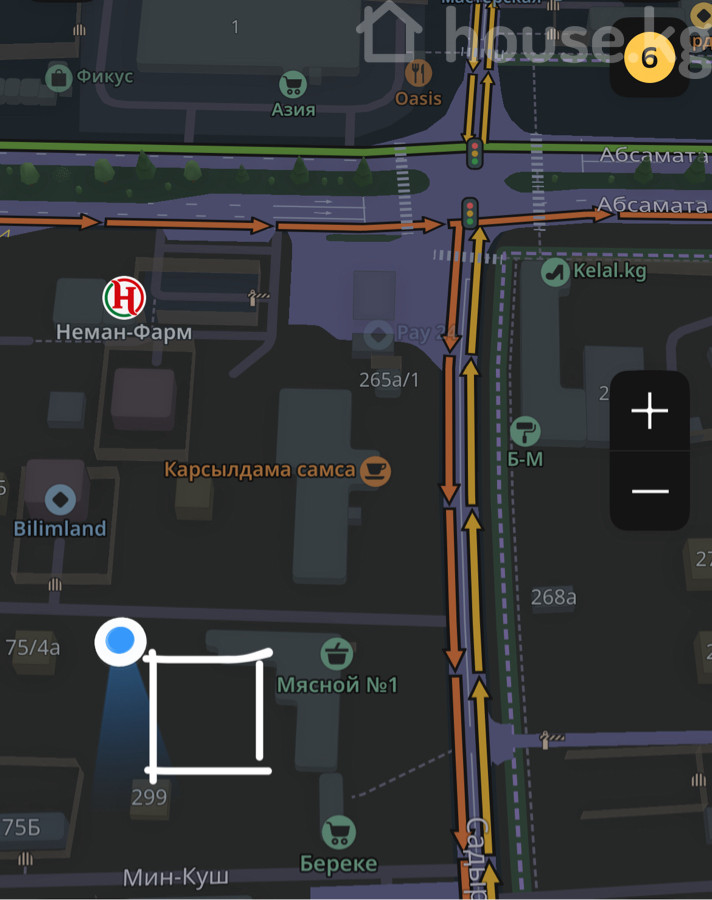This screenshot has height=900, width=712.
Task: Zoom in on the map
Action: coord(650,411)
